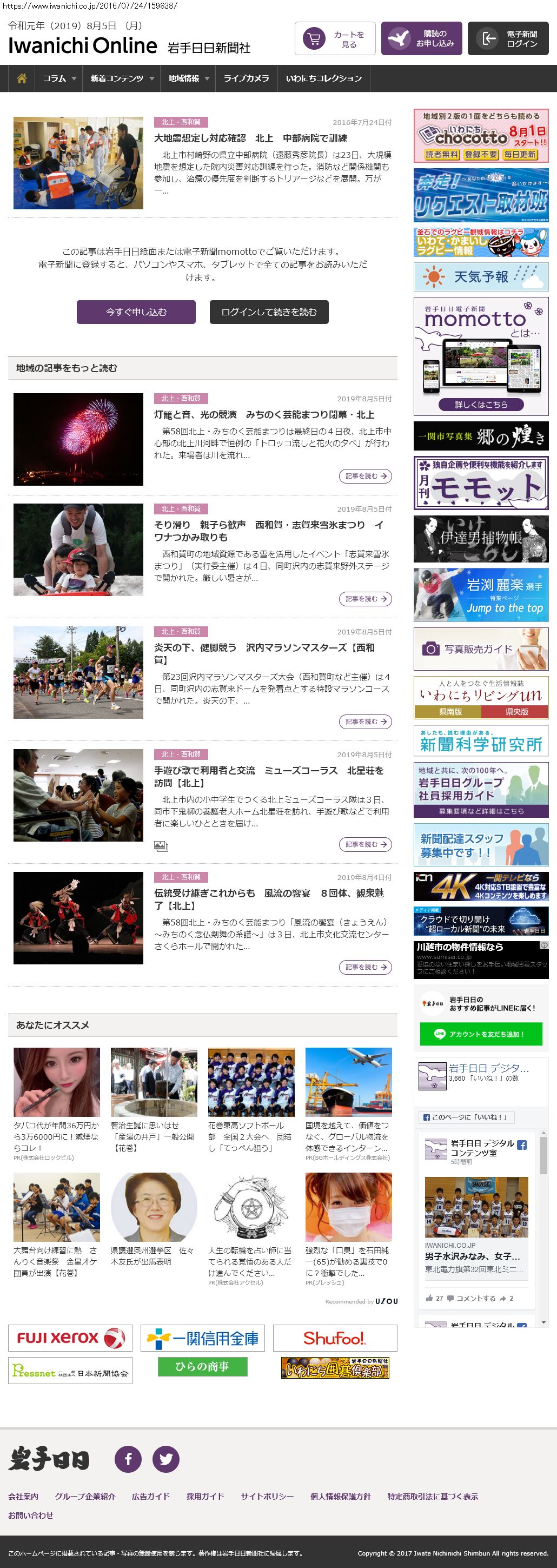Add the LINE account as a friend
This screenshot has height=1568, width=557.
coord(481,1034)
